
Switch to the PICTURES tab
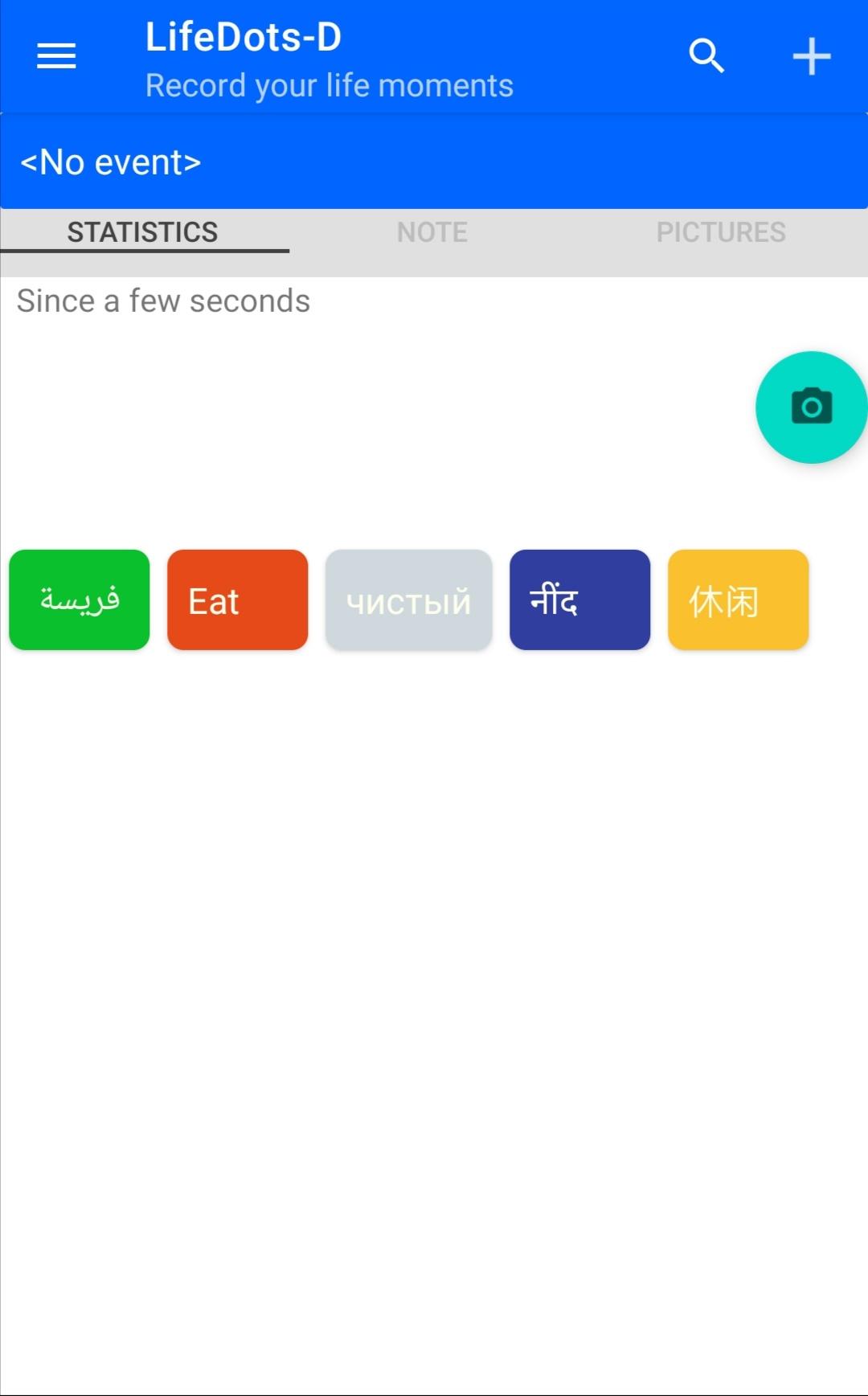tap(721, 232)
